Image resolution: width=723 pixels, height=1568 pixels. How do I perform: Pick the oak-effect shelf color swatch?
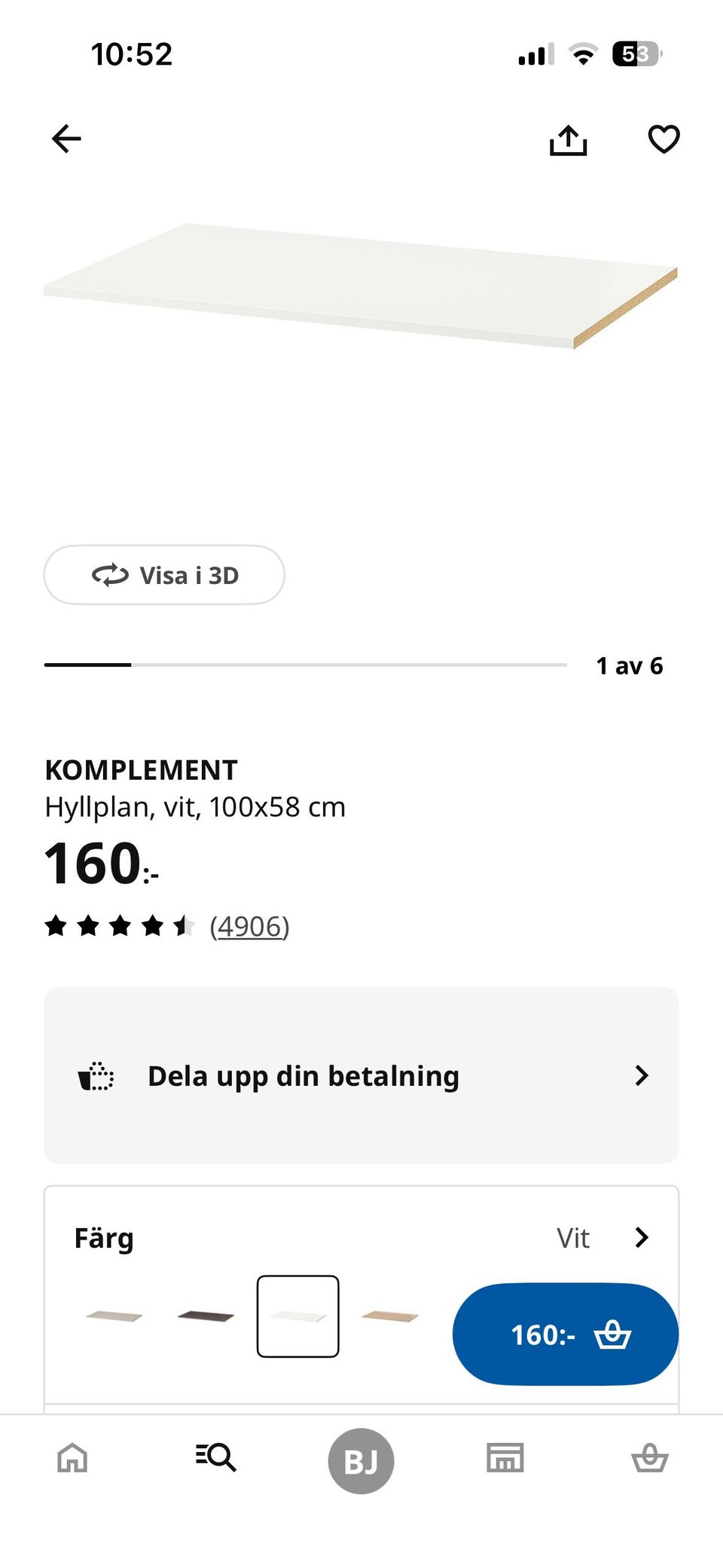pyautogui.click(x=389, y=1316)
